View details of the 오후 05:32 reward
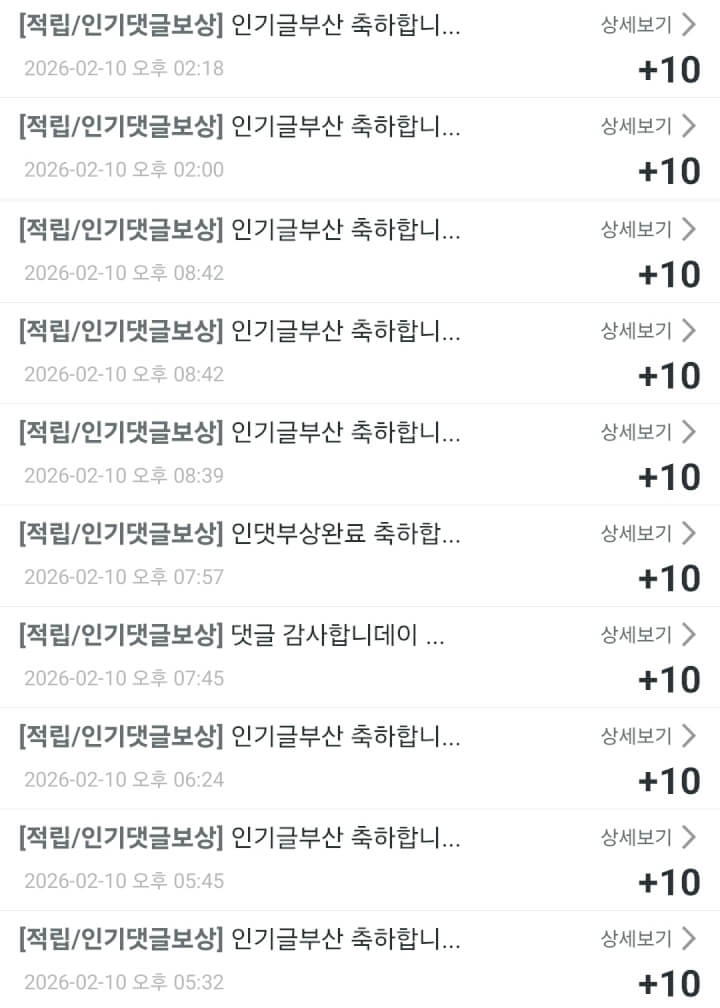720x1008 pixels. 647,938
